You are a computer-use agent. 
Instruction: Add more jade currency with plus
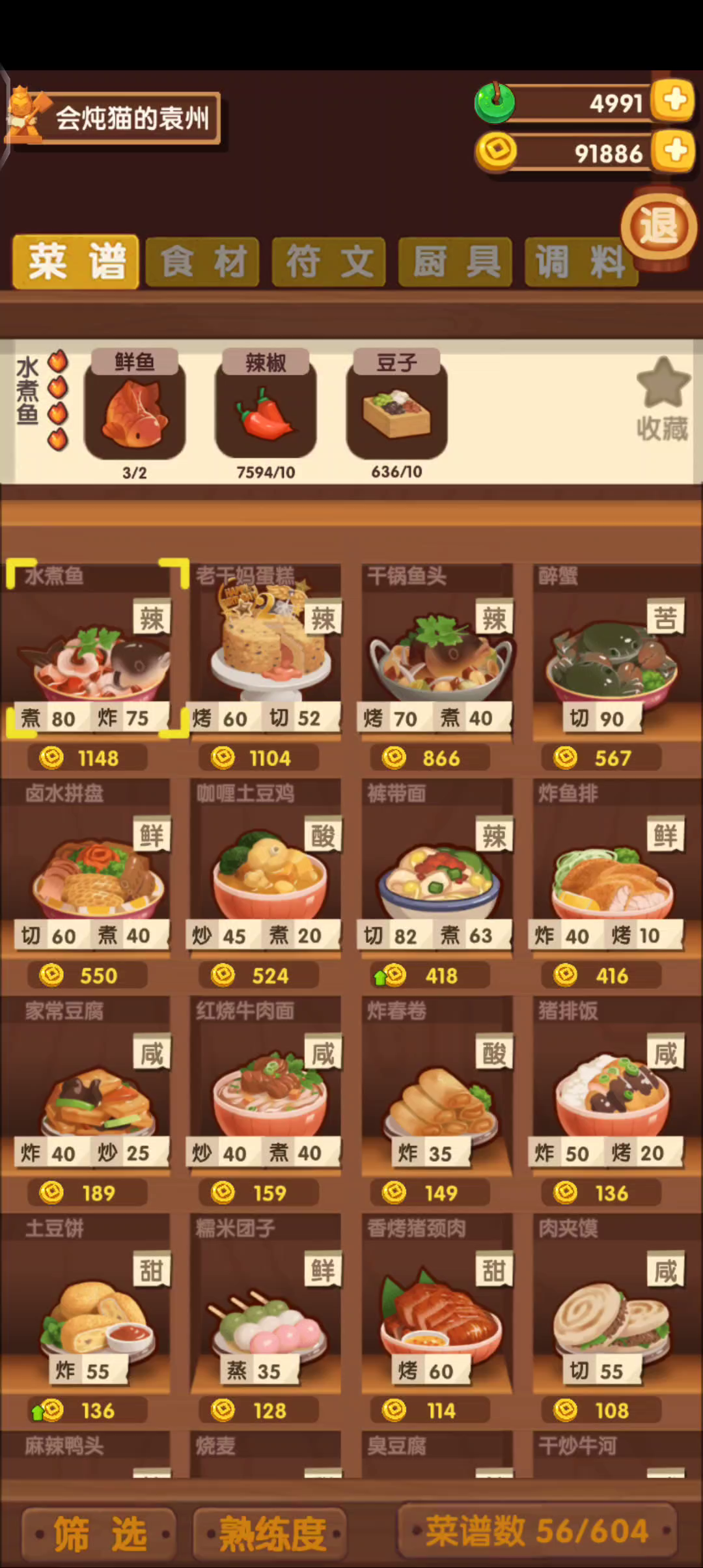674,101
